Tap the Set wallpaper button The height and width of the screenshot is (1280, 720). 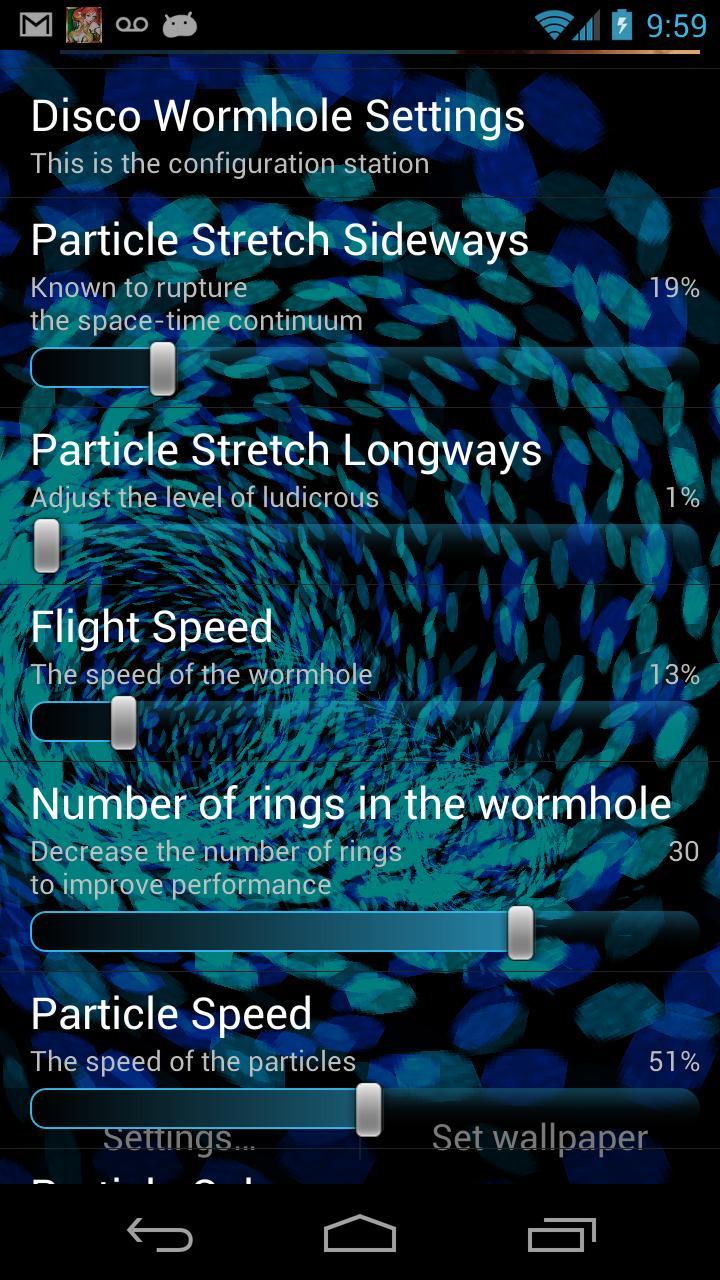coord(538,1137)
